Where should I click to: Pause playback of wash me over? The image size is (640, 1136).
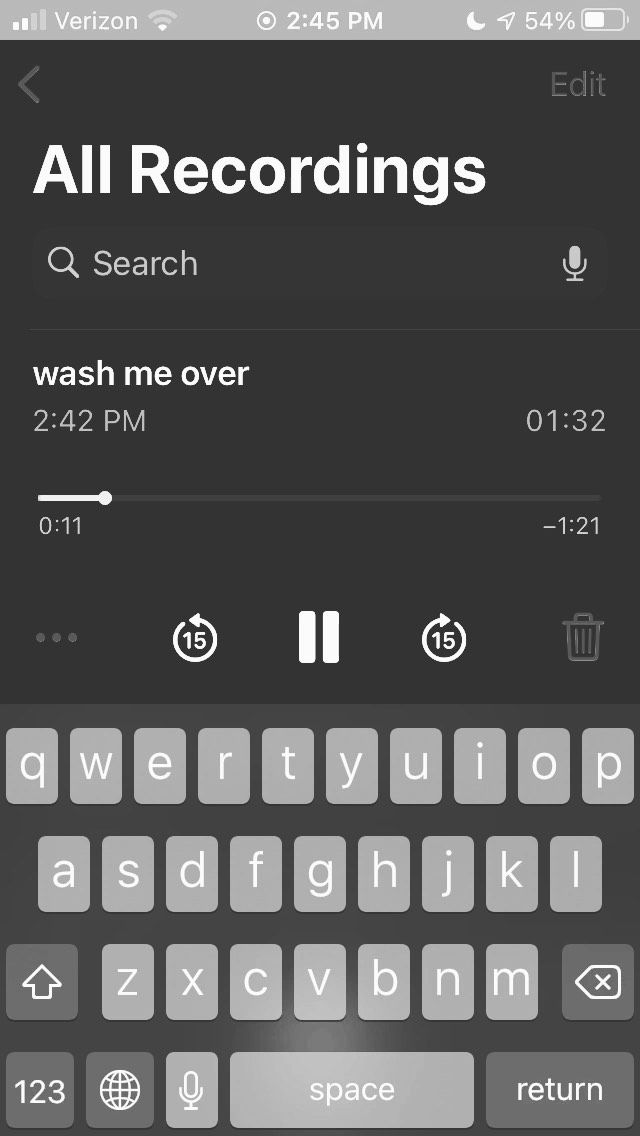[x=319, y=637]
